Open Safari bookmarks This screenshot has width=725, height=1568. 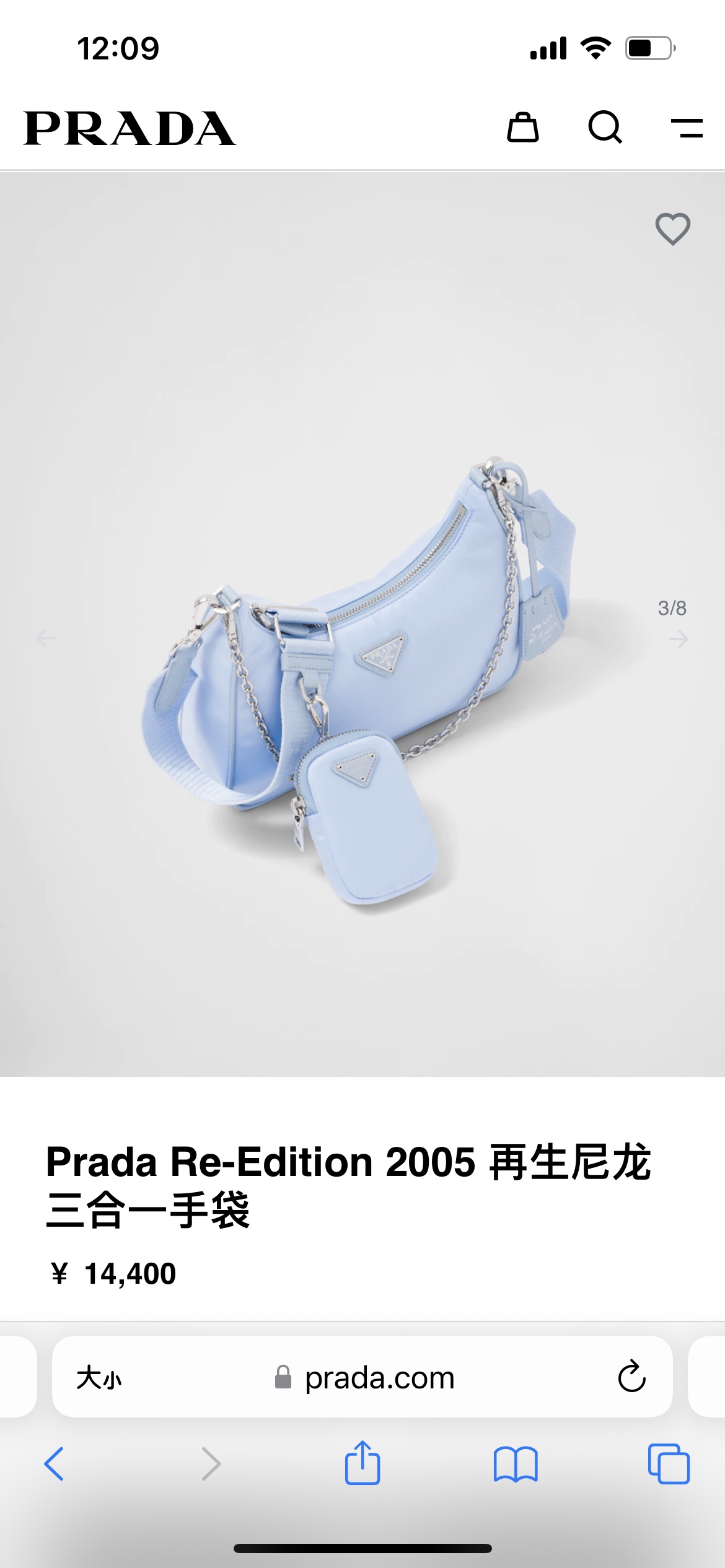tap(516, 1464)
